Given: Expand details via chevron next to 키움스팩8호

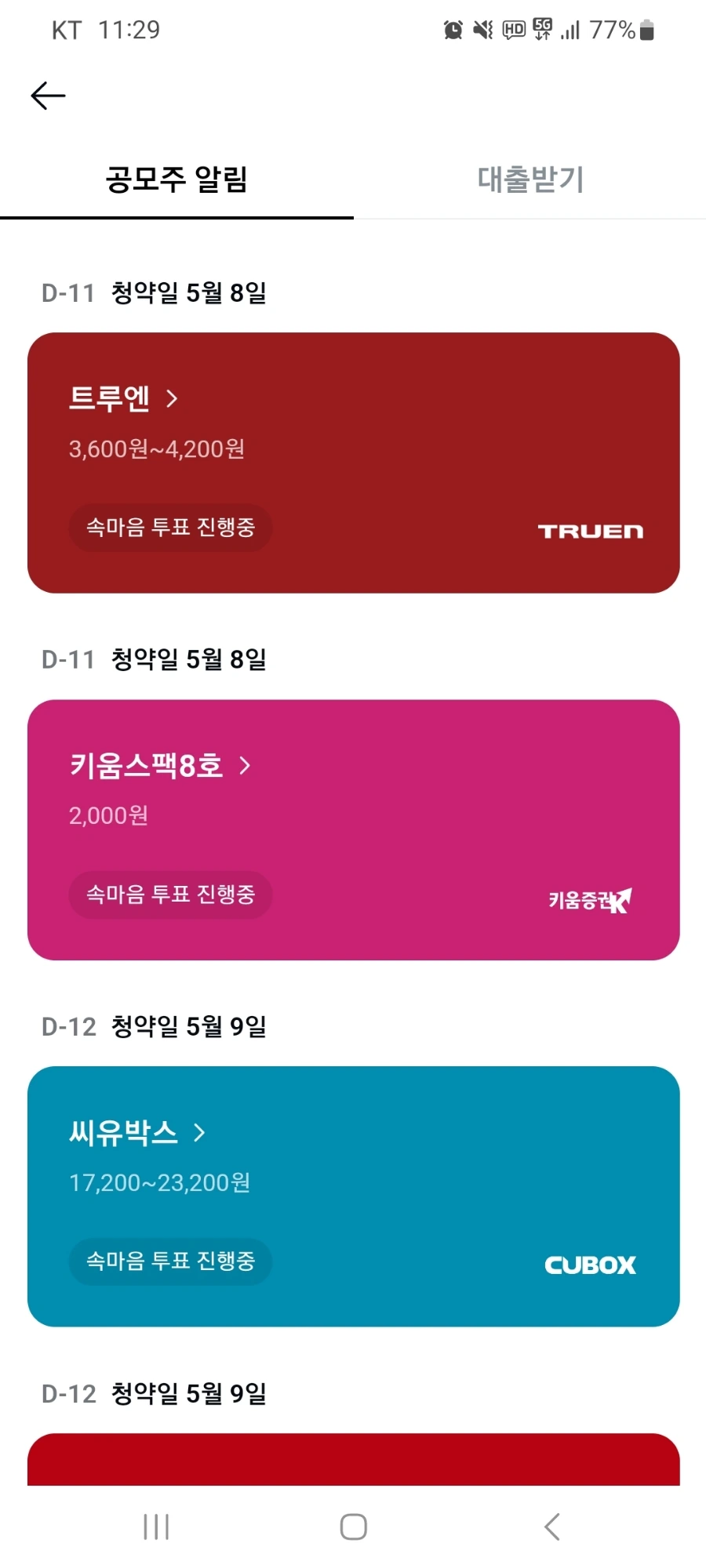Looking at the screenshot, I should 246,767.
